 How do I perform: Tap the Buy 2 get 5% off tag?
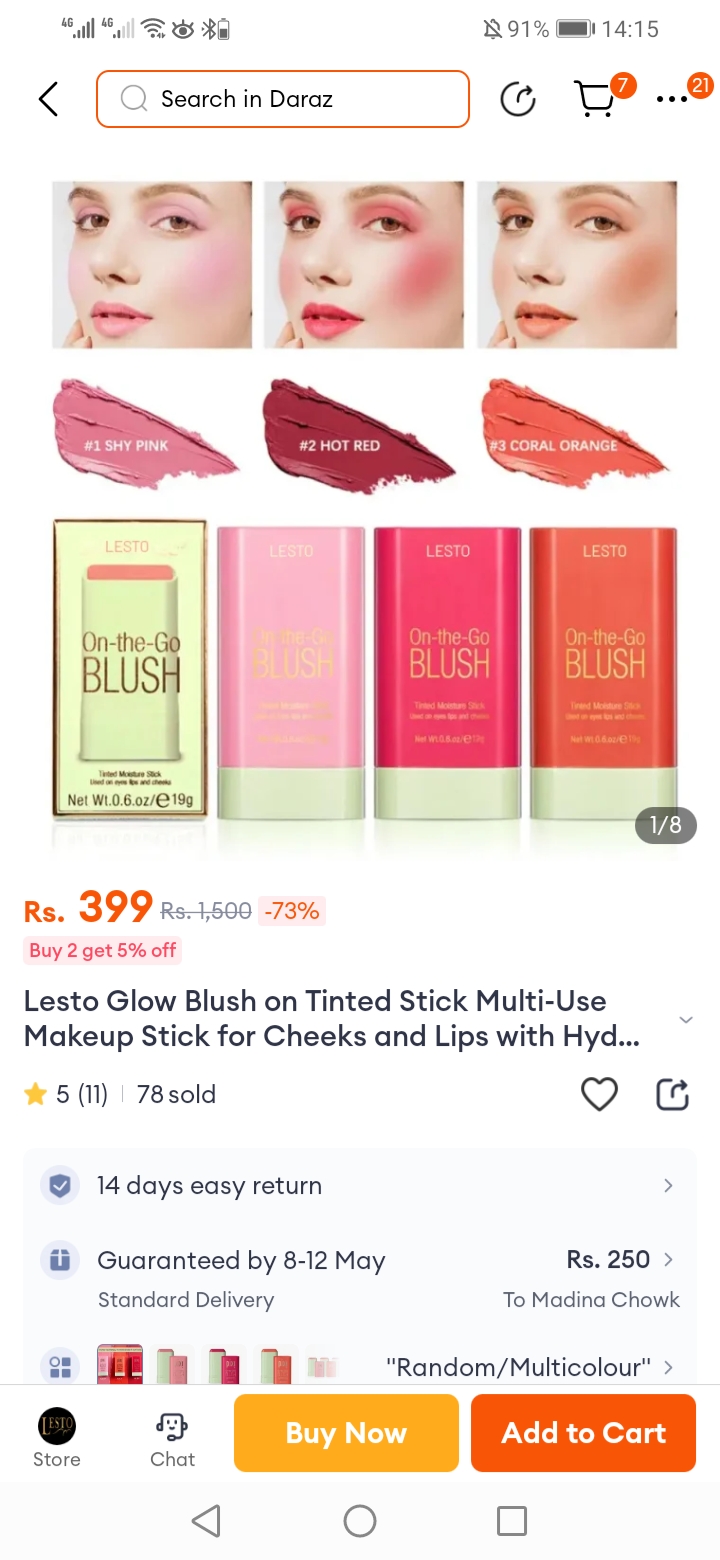coord(103,951)
